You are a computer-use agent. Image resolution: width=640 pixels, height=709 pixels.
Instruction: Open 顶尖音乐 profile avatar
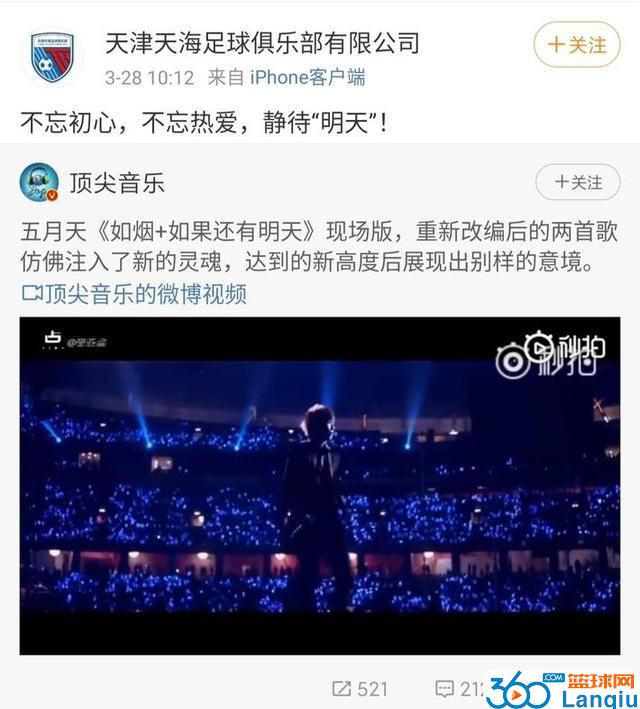(x=39, y=182)
